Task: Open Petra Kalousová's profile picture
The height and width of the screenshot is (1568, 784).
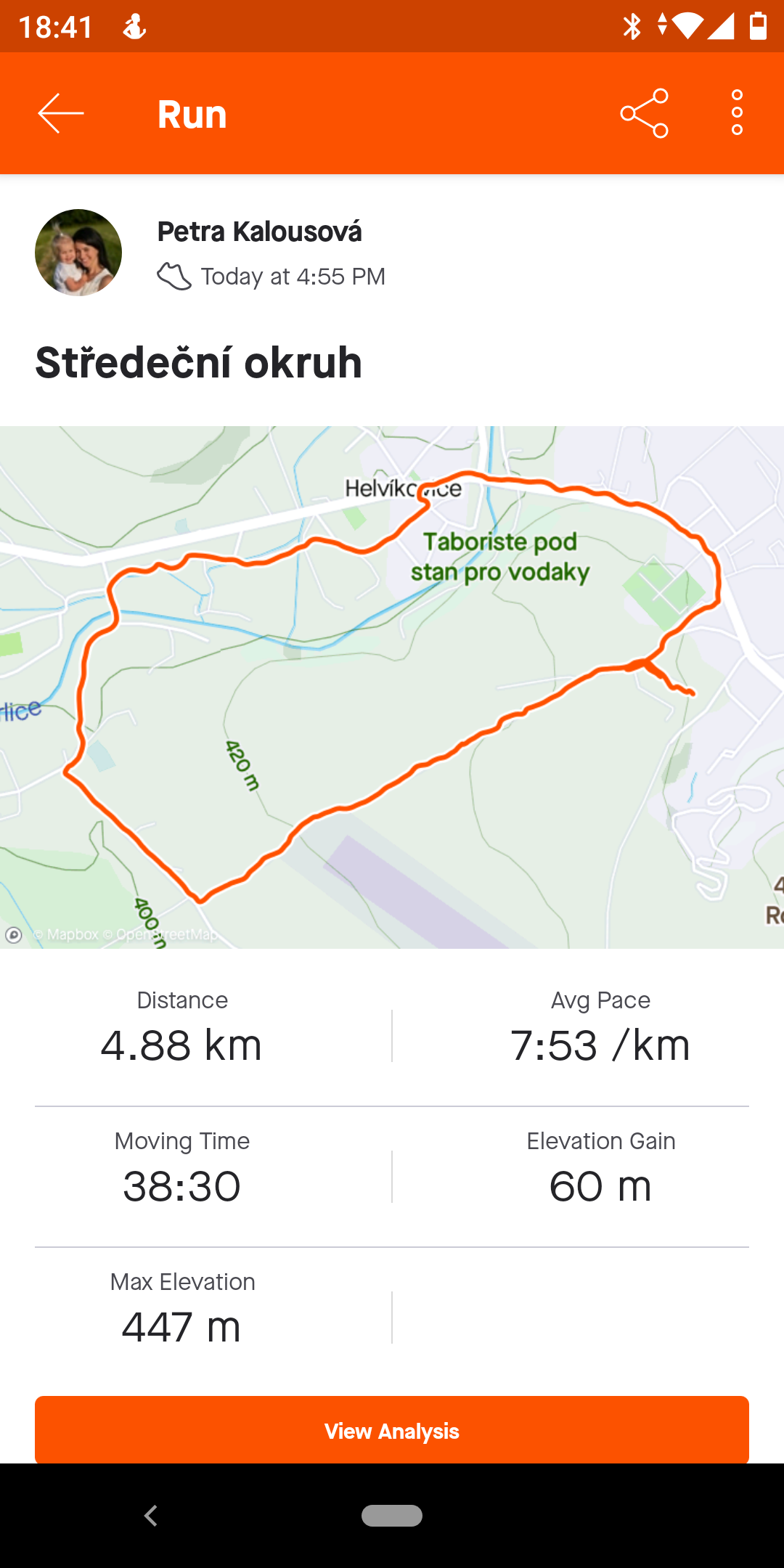Action: pos(78,253)
